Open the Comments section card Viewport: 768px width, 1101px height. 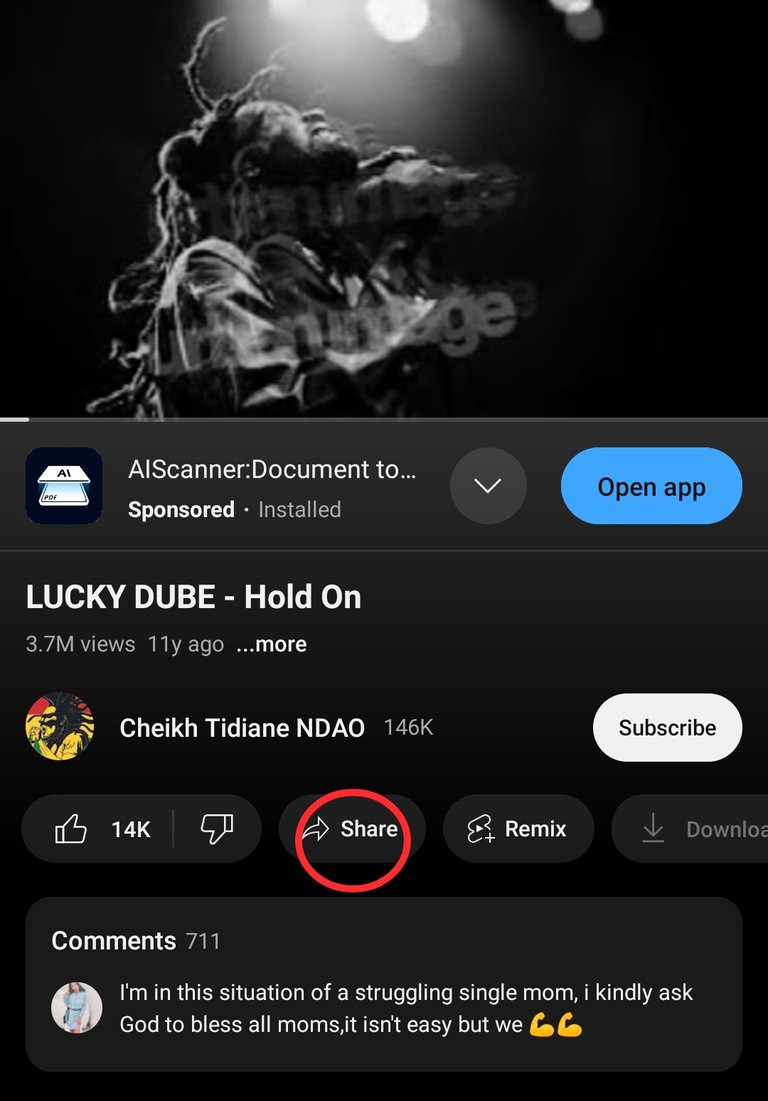click(x=383, y=983)
